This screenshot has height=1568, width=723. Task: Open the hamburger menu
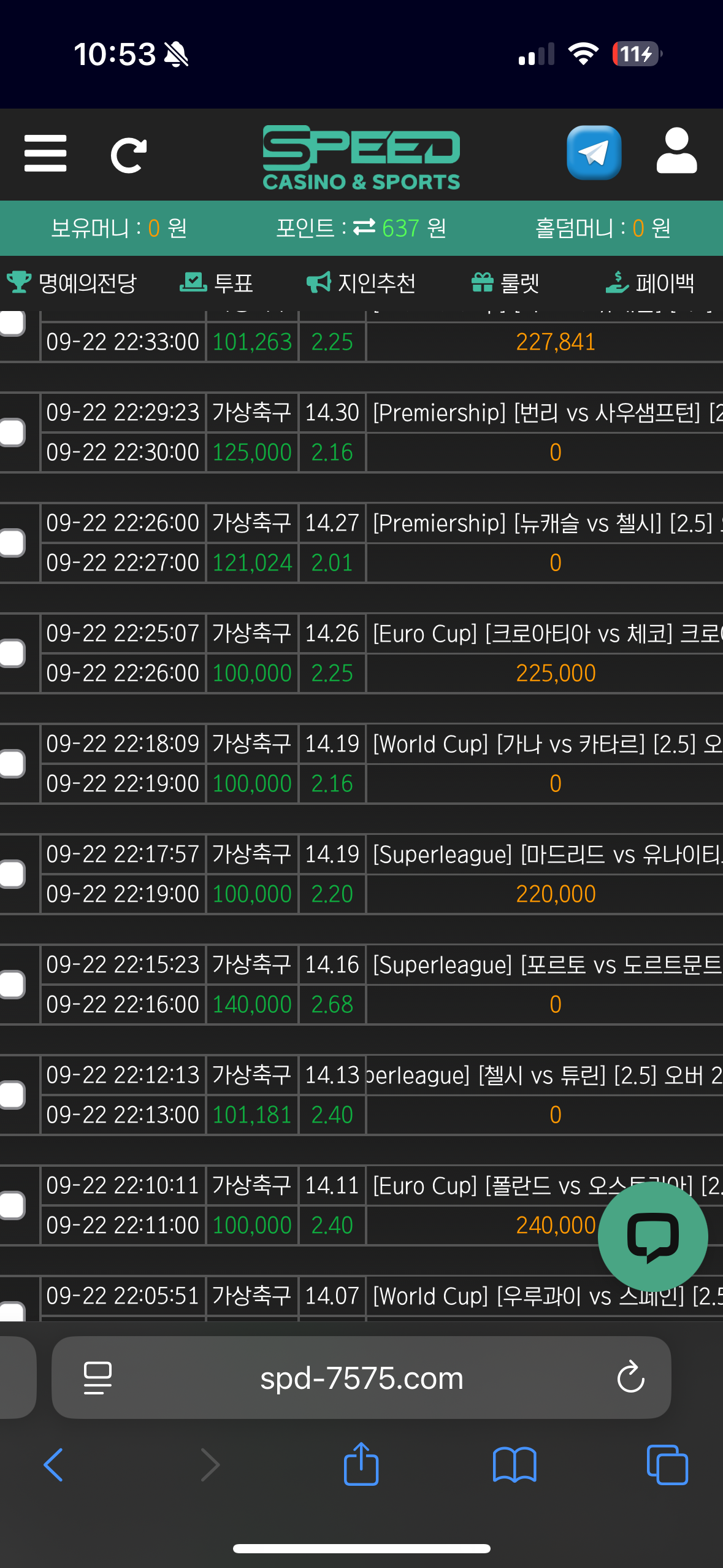pos(45,153)
